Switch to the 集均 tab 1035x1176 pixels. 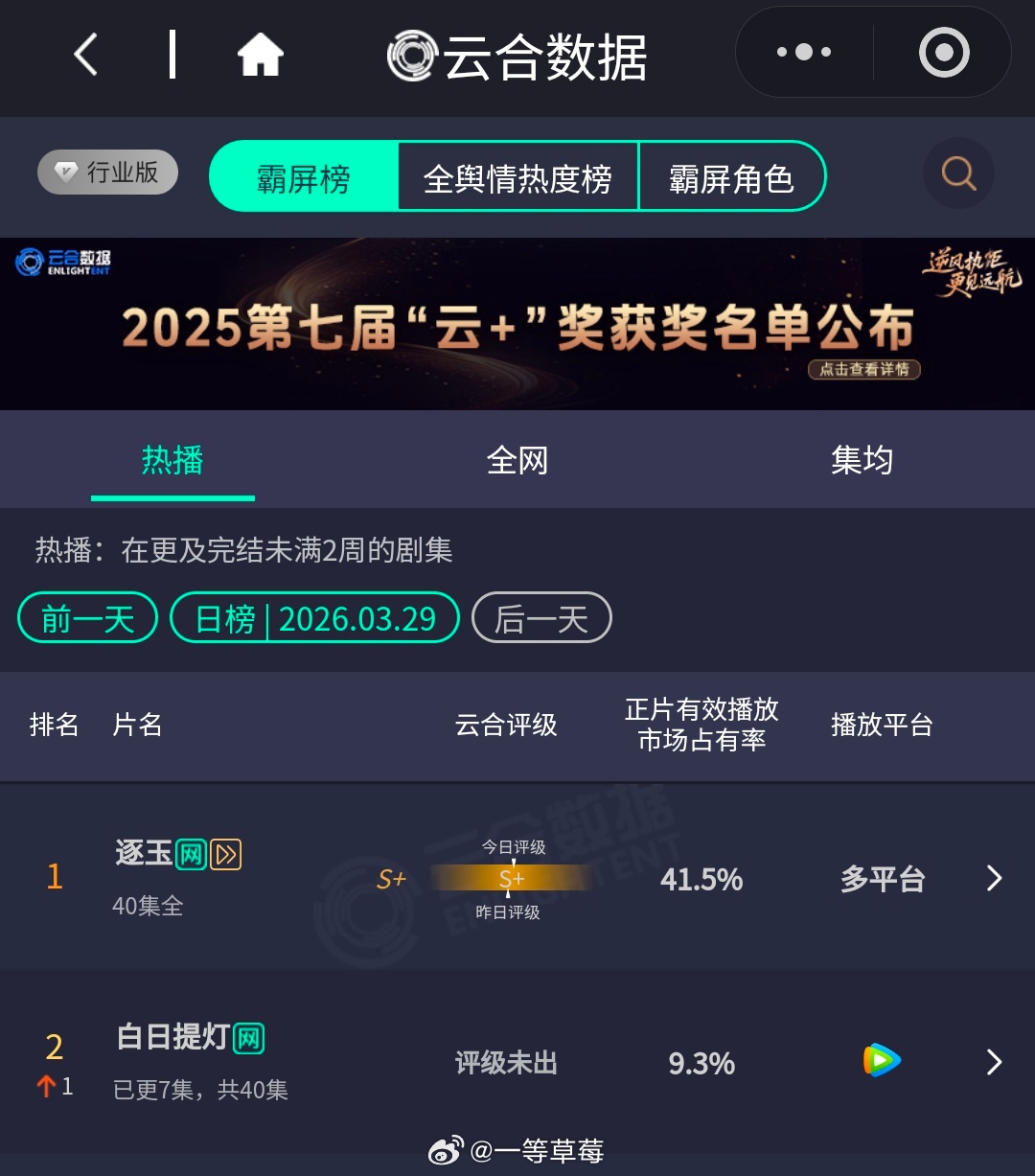click(x=862, y=460)
